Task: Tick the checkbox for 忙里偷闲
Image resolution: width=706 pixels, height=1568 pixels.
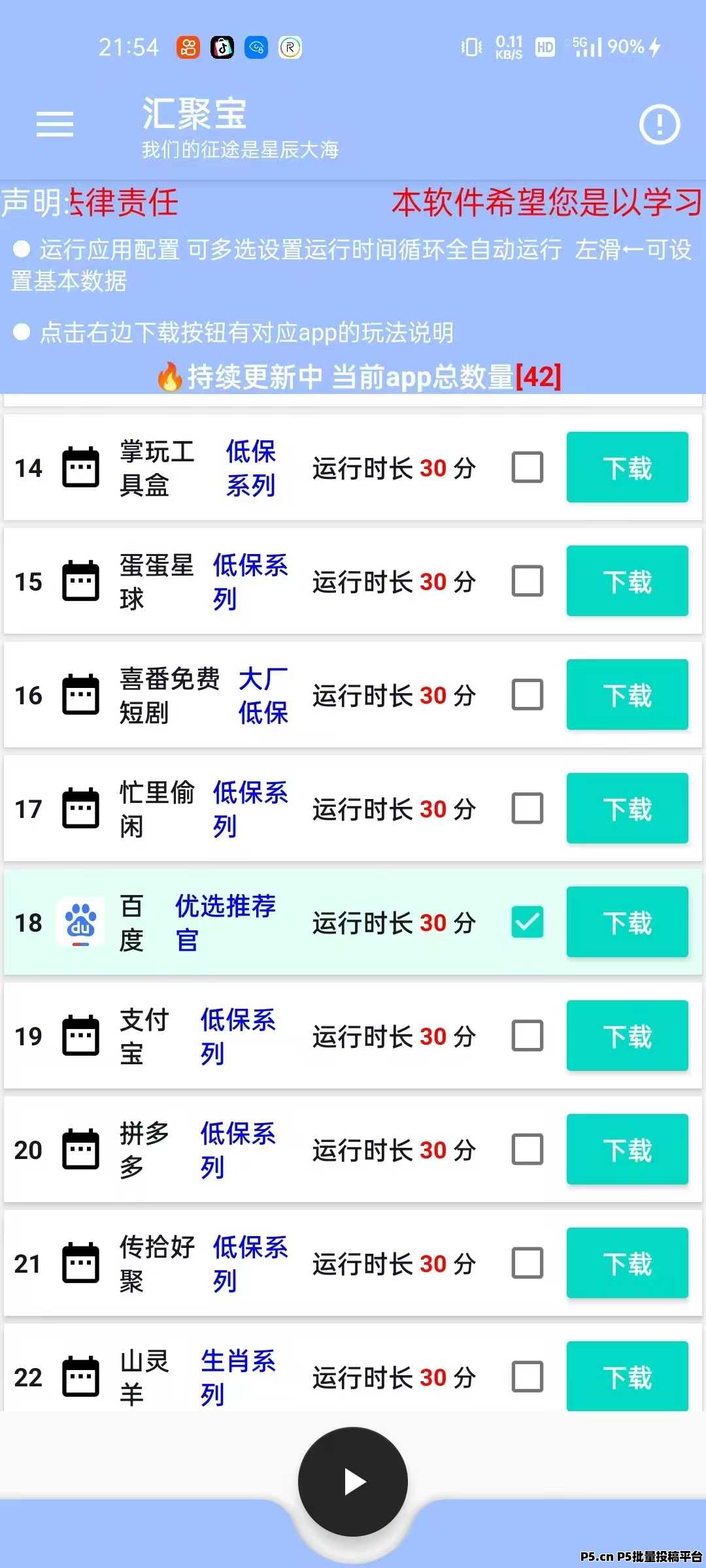Action: click(527, 808)
